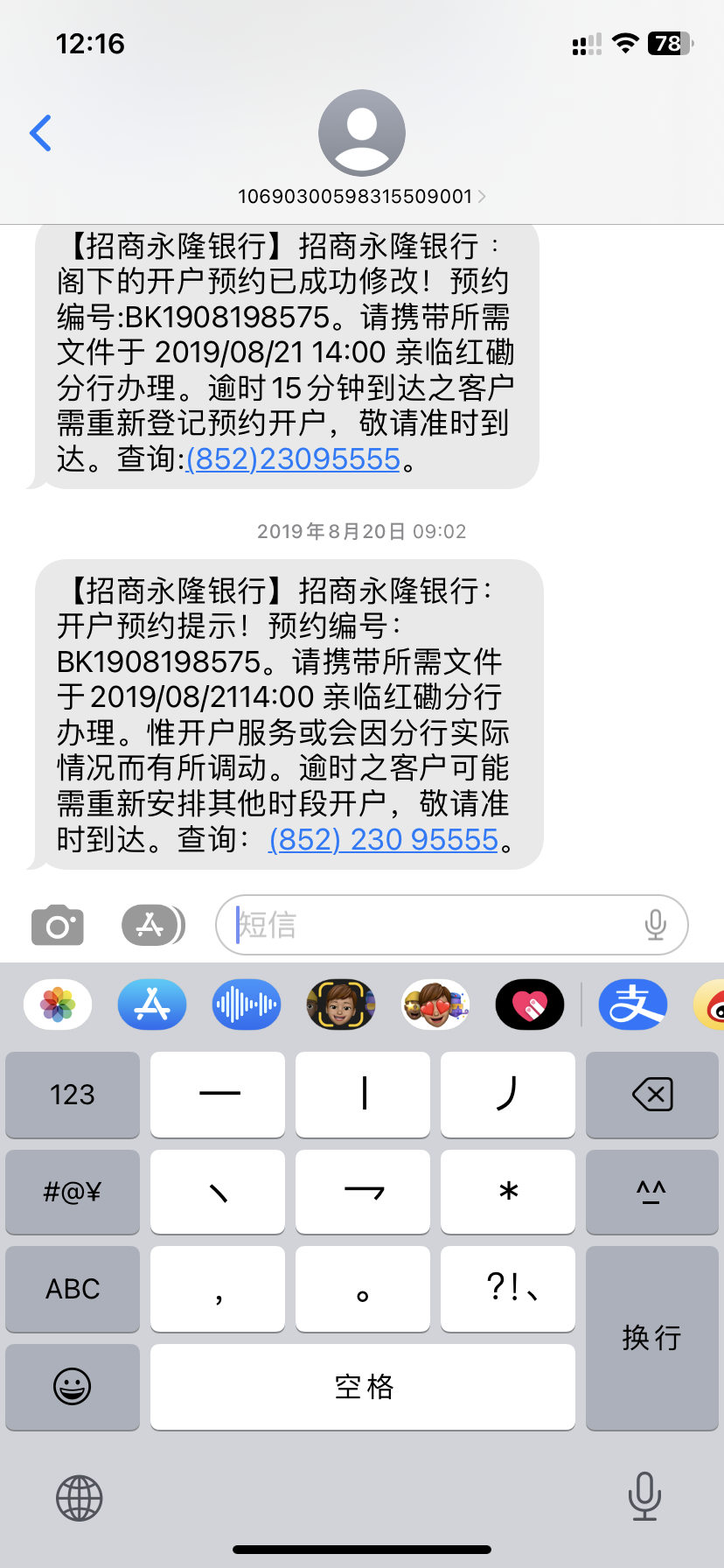The image size is (724, 1568).
Task: Tap the contact number to expand details
Action: point(359,197)
